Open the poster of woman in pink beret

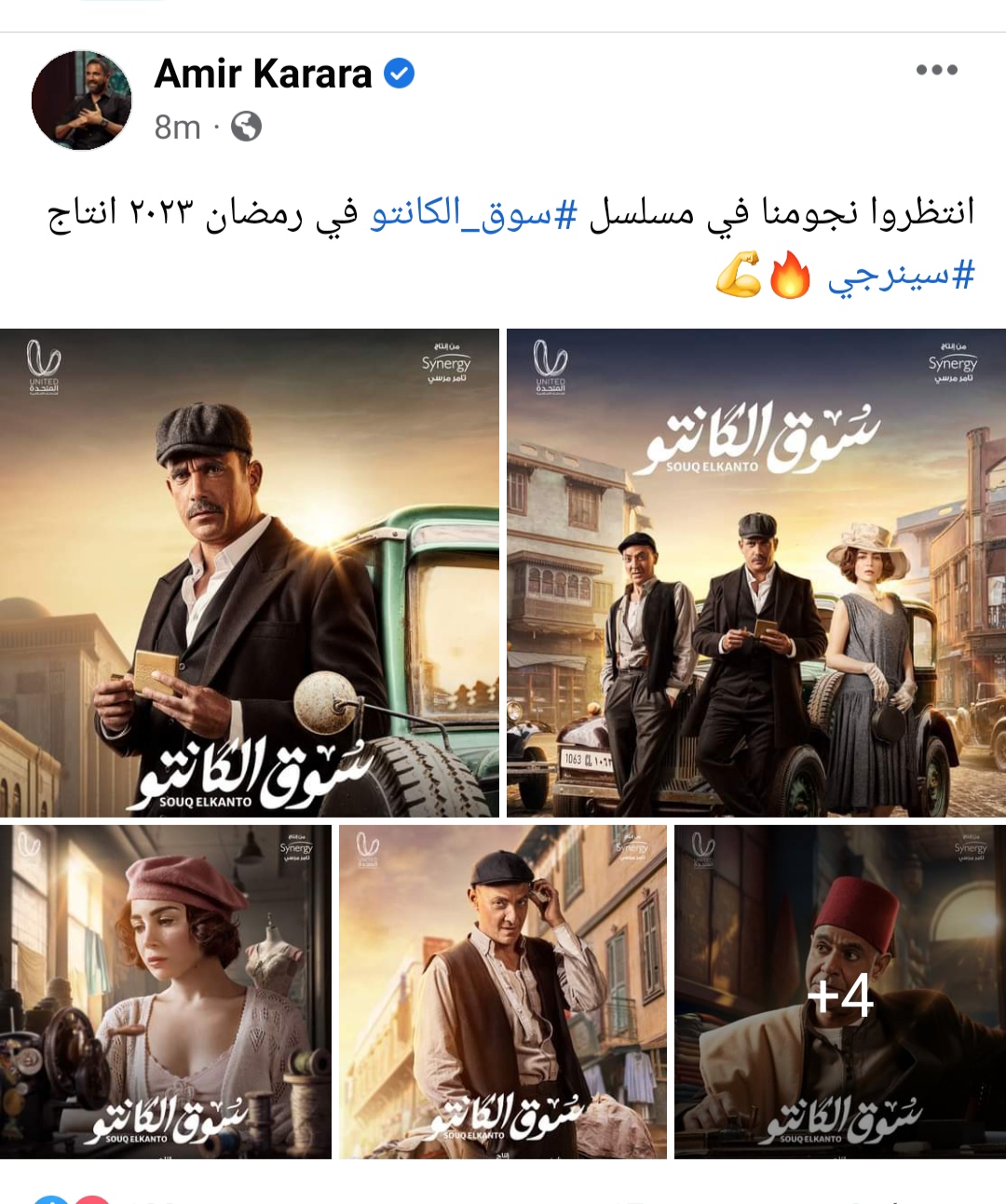tap(166, 992)
